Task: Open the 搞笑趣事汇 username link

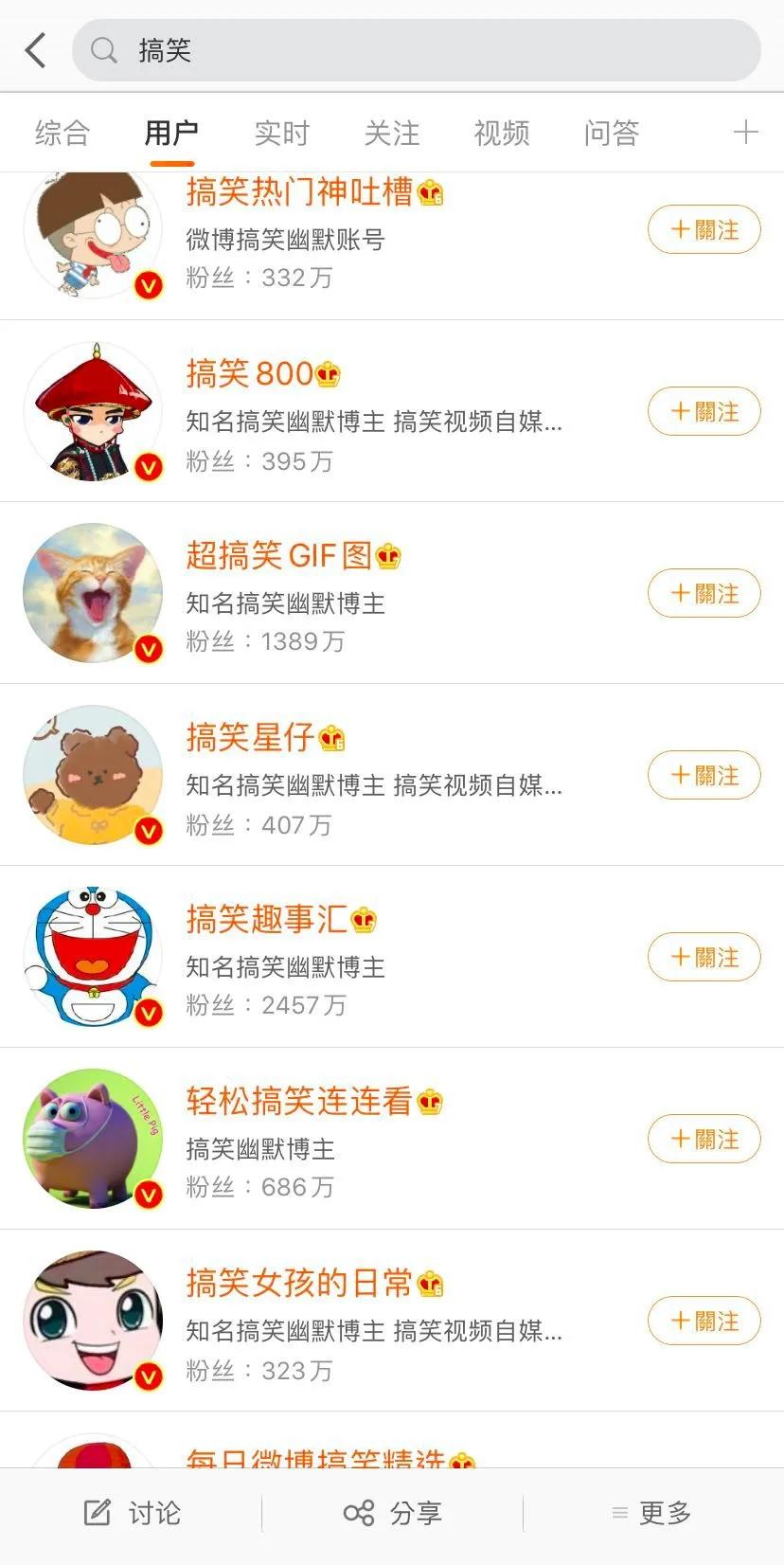Action: (x=268, y=918)
